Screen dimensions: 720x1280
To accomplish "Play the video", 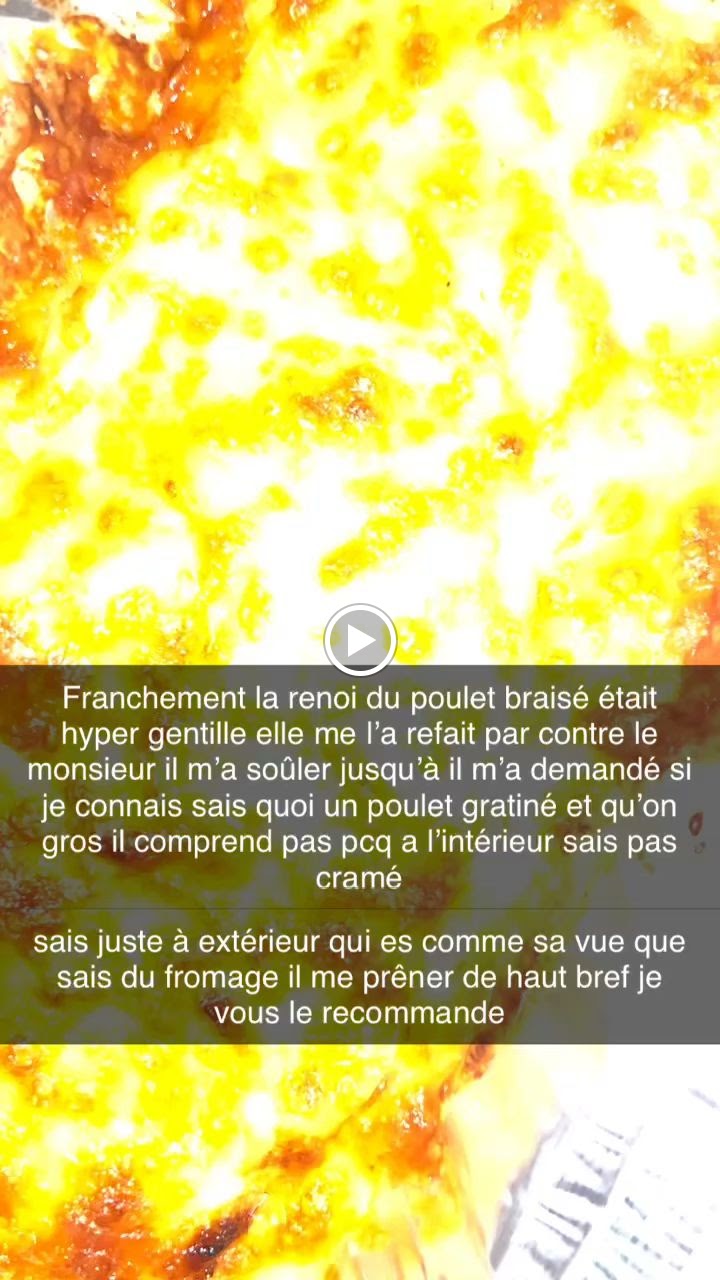I will [x=360, y=640].
